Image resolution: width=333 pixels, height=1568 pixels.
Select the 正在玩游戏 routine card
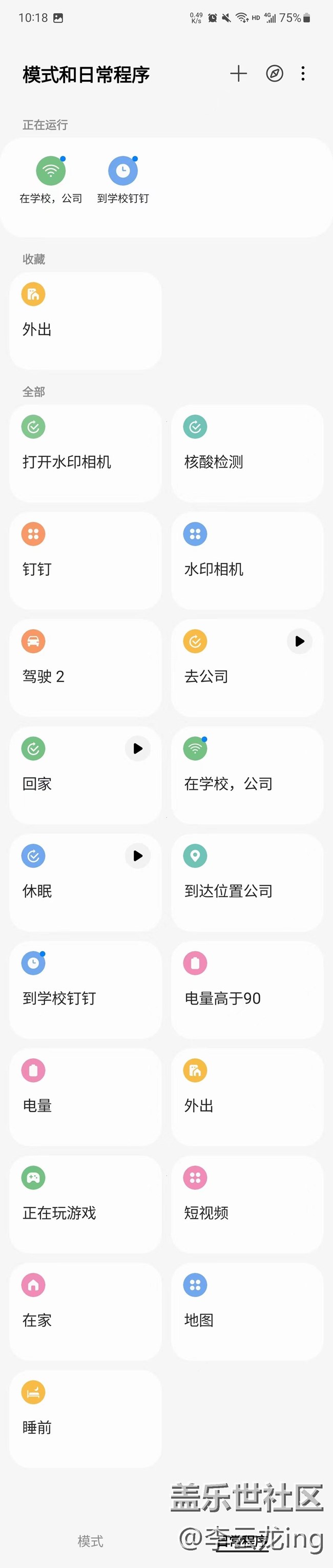85,1204
